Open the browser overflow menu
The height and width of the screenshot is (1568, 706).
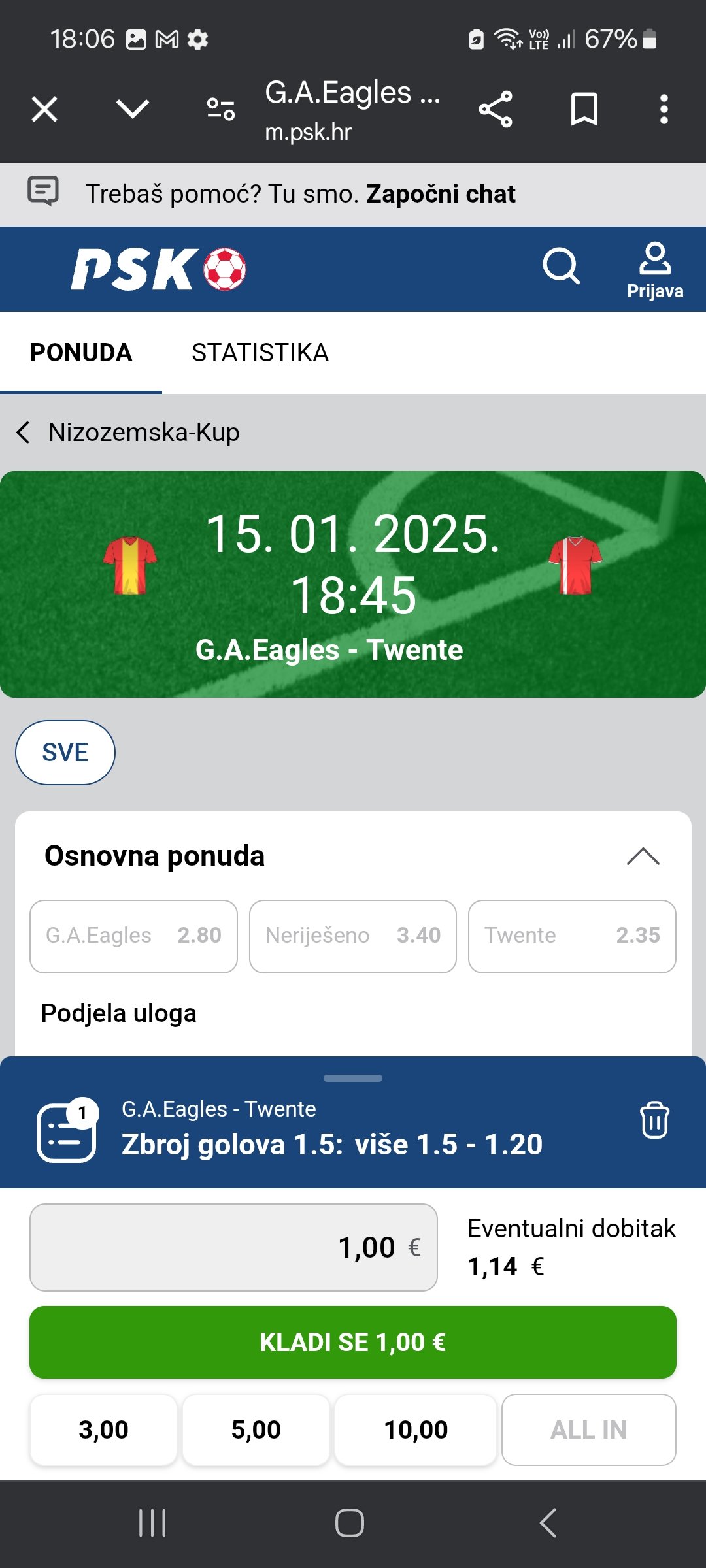pyautogui.click(x=664, y=109)
